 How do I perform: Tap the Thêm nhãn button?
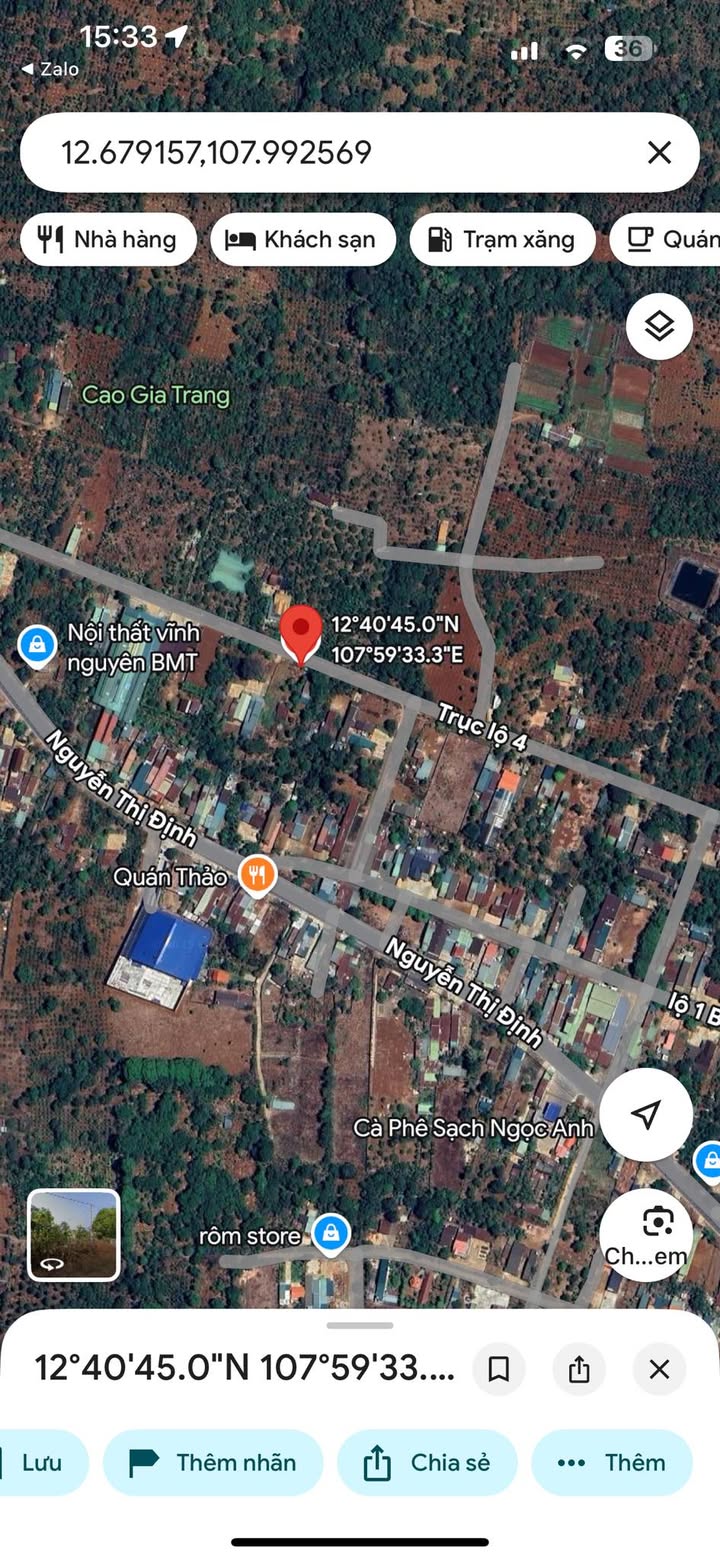coord(213,1463)
